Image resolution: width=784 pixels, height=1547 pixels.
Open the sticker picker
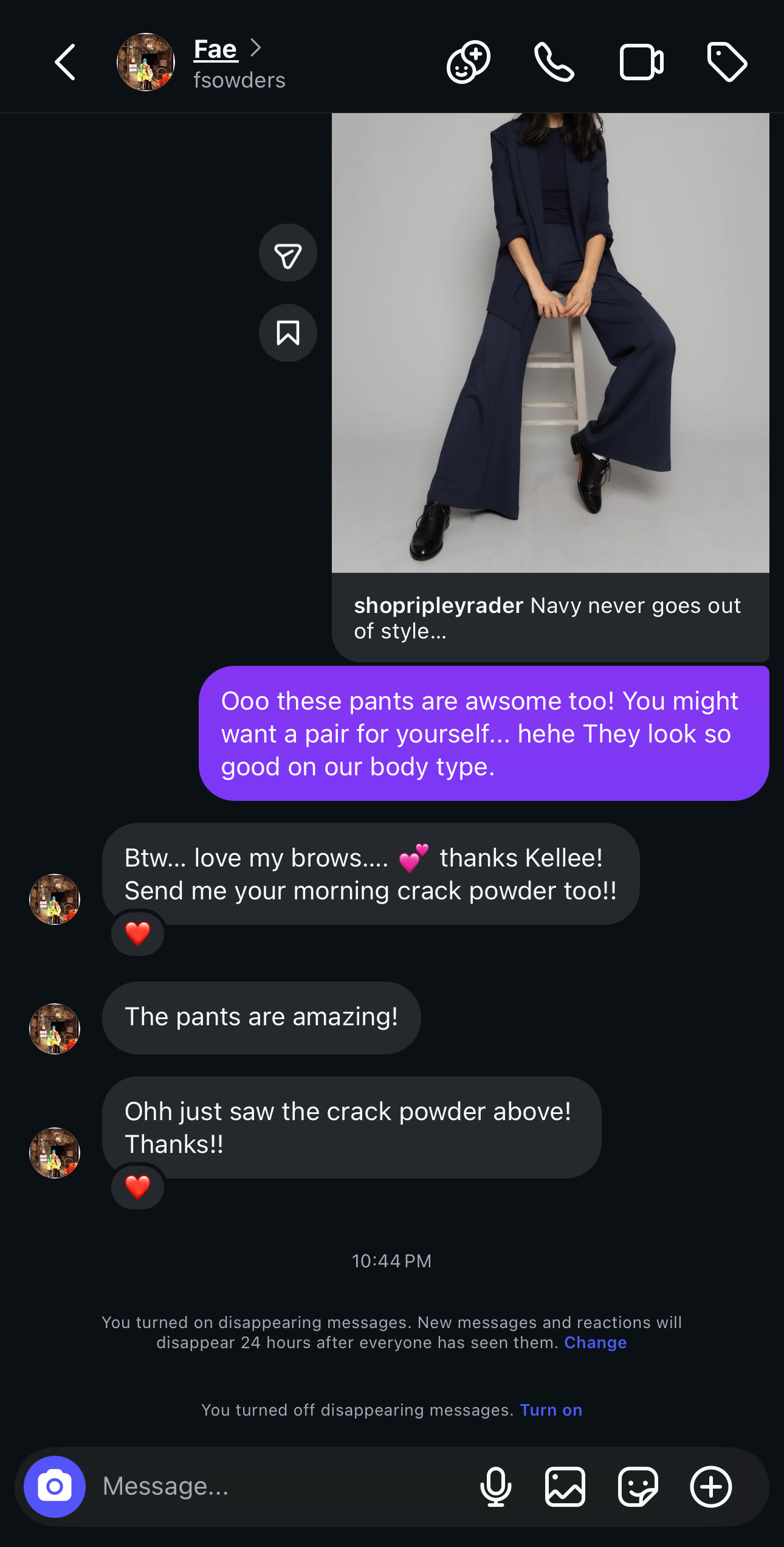coord(638,1487)
